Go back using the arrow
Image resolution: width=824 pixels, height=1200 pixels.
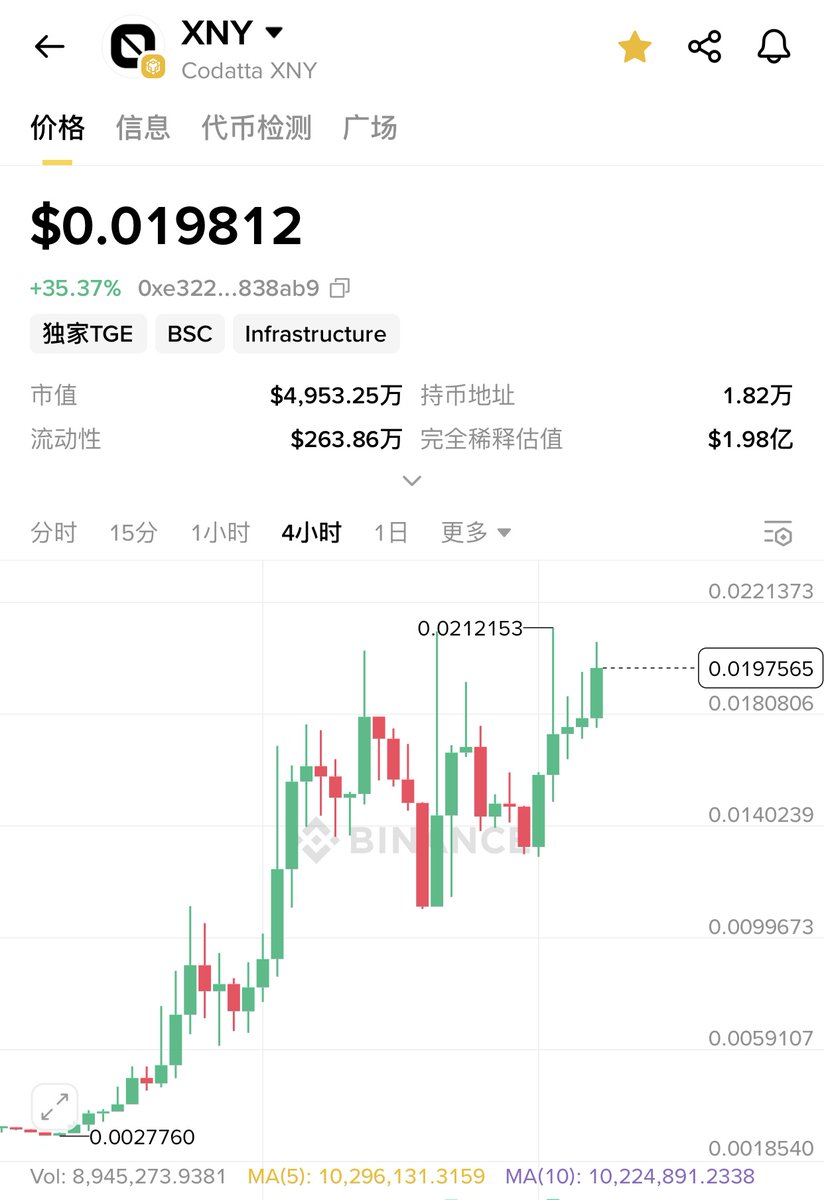click(49, 47)
